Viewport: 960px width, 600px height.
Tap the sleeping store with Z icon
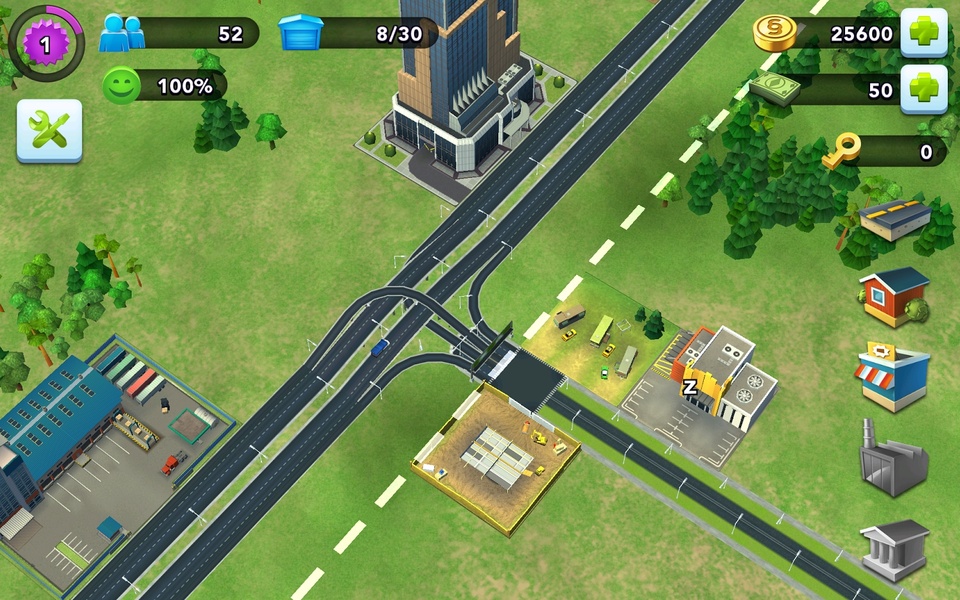tap(722, 379)
